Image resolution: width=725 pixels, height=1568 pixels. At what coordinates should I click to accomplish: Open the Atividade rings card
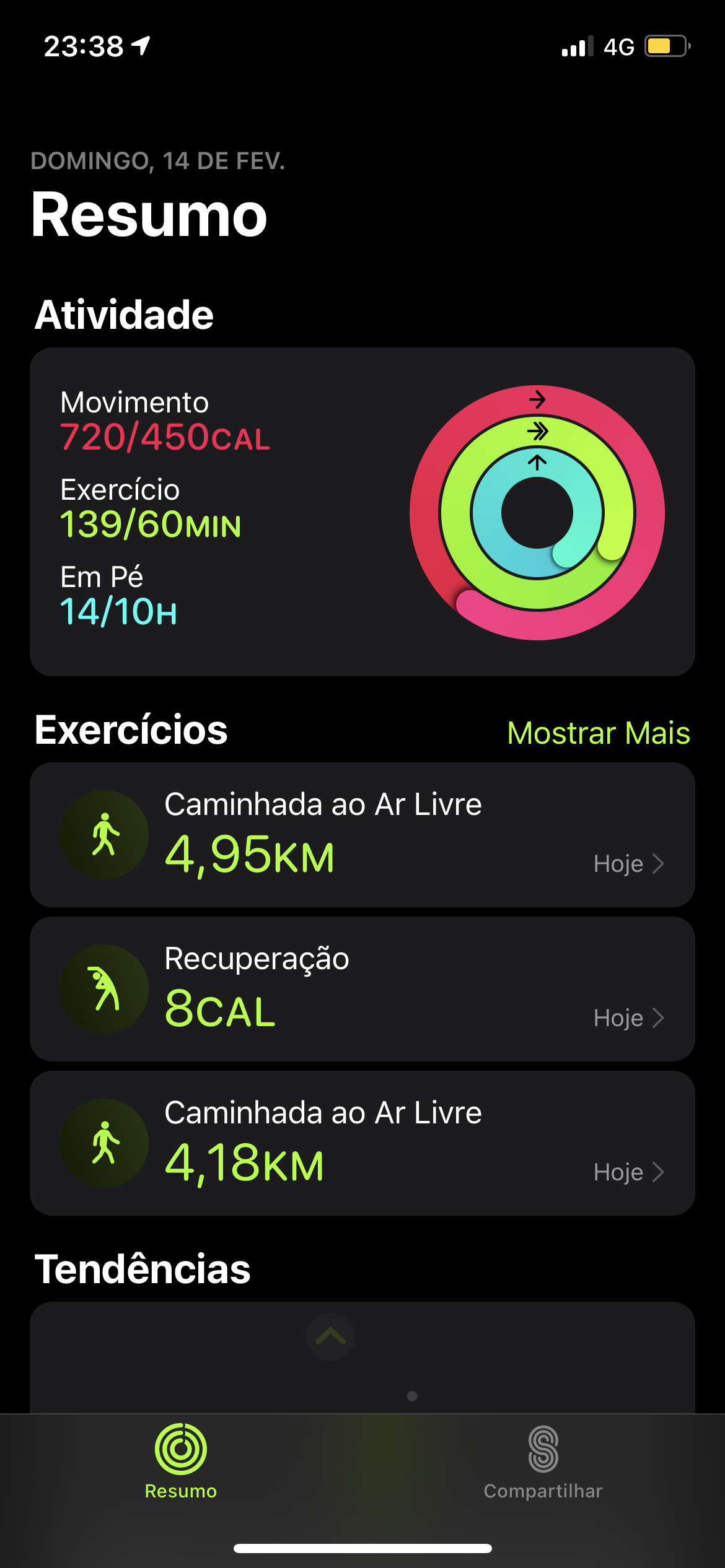(x=362, y=512)
